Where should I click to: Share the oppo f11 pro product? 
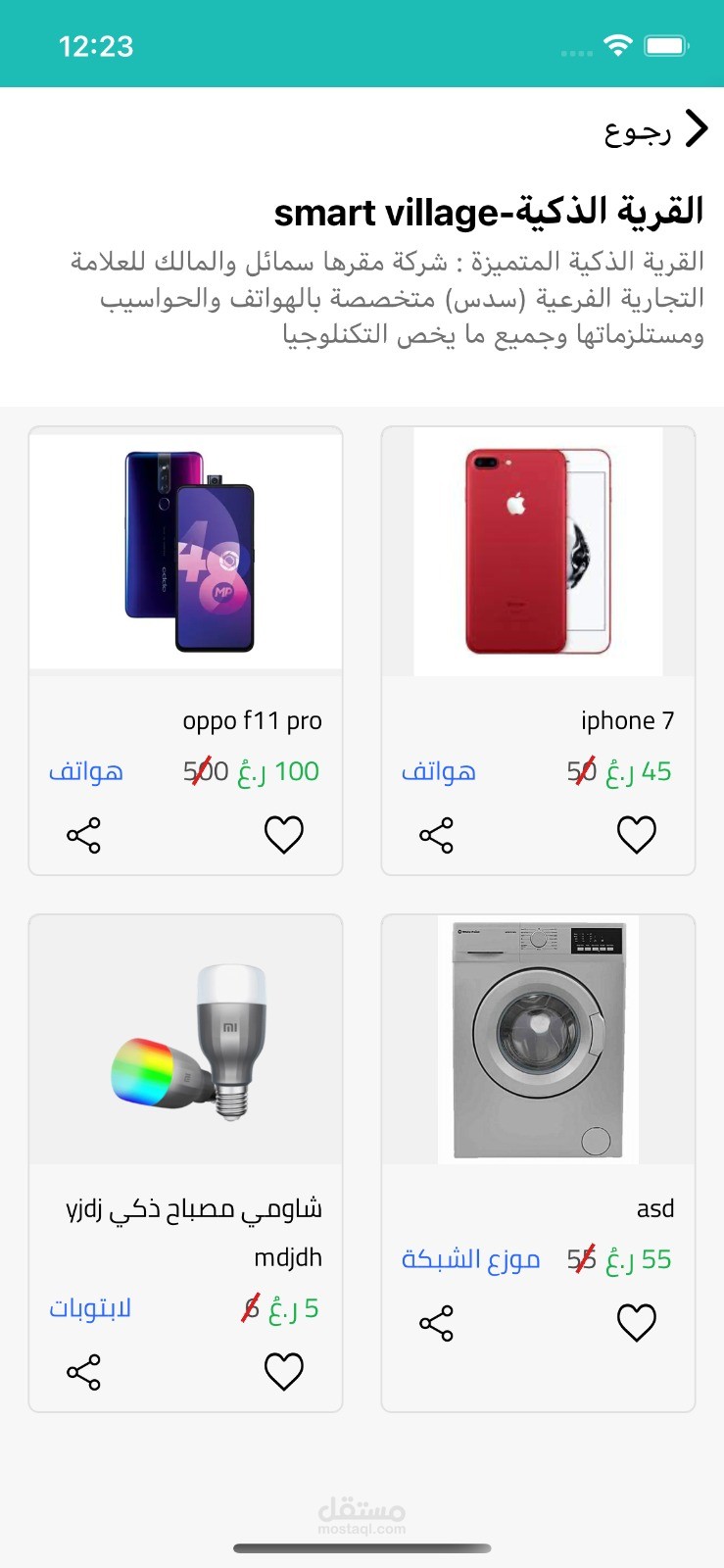pyautogui.click(x=83, y=835)
